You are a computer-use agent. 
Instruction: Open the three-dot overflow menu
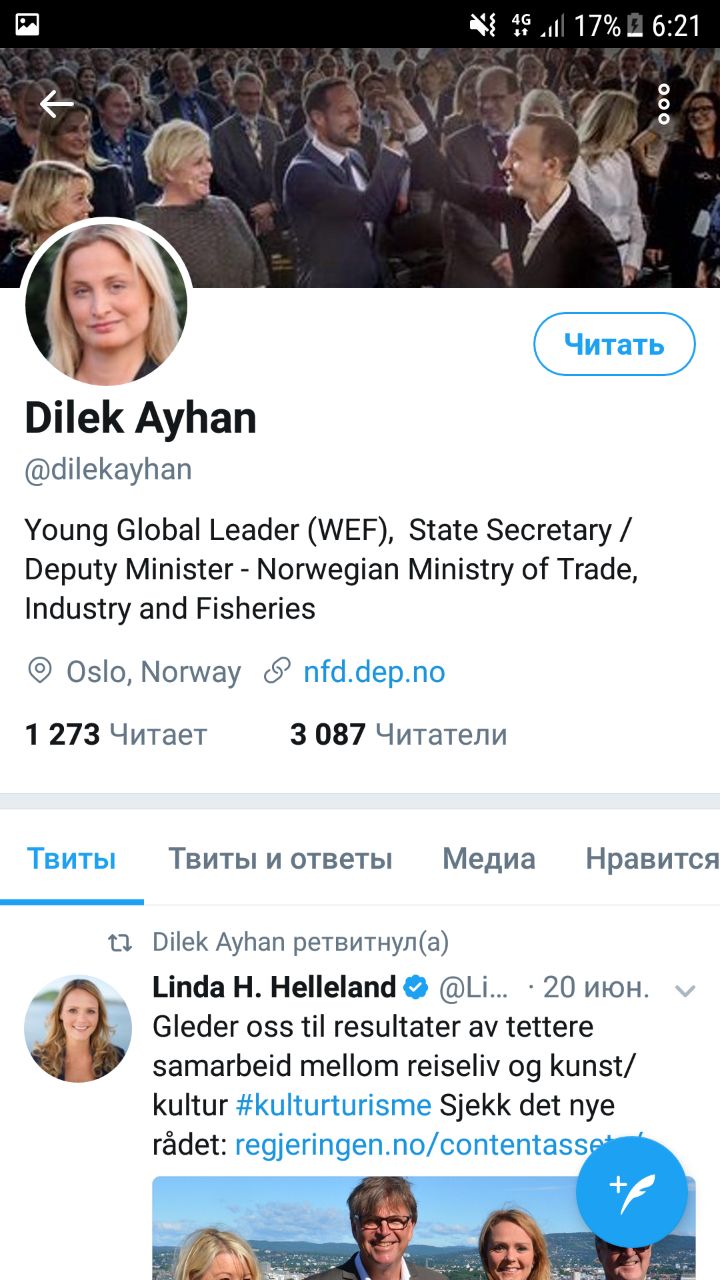click(664, 104)
